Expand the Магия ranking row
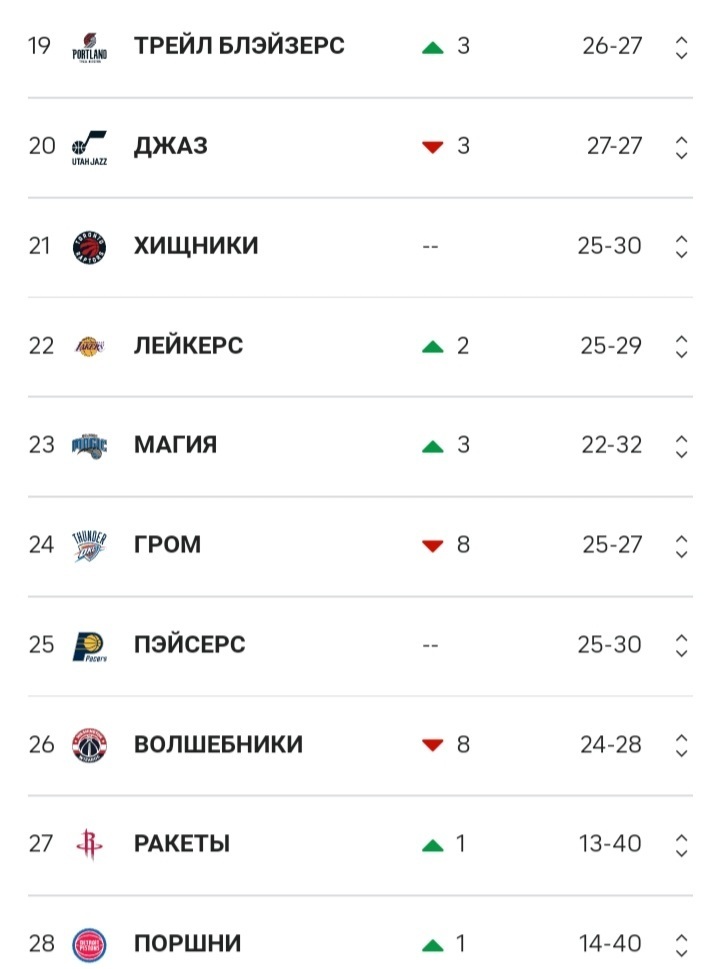Image resolution: width=720 pixels, height=969 pixels. coord(681,446)
